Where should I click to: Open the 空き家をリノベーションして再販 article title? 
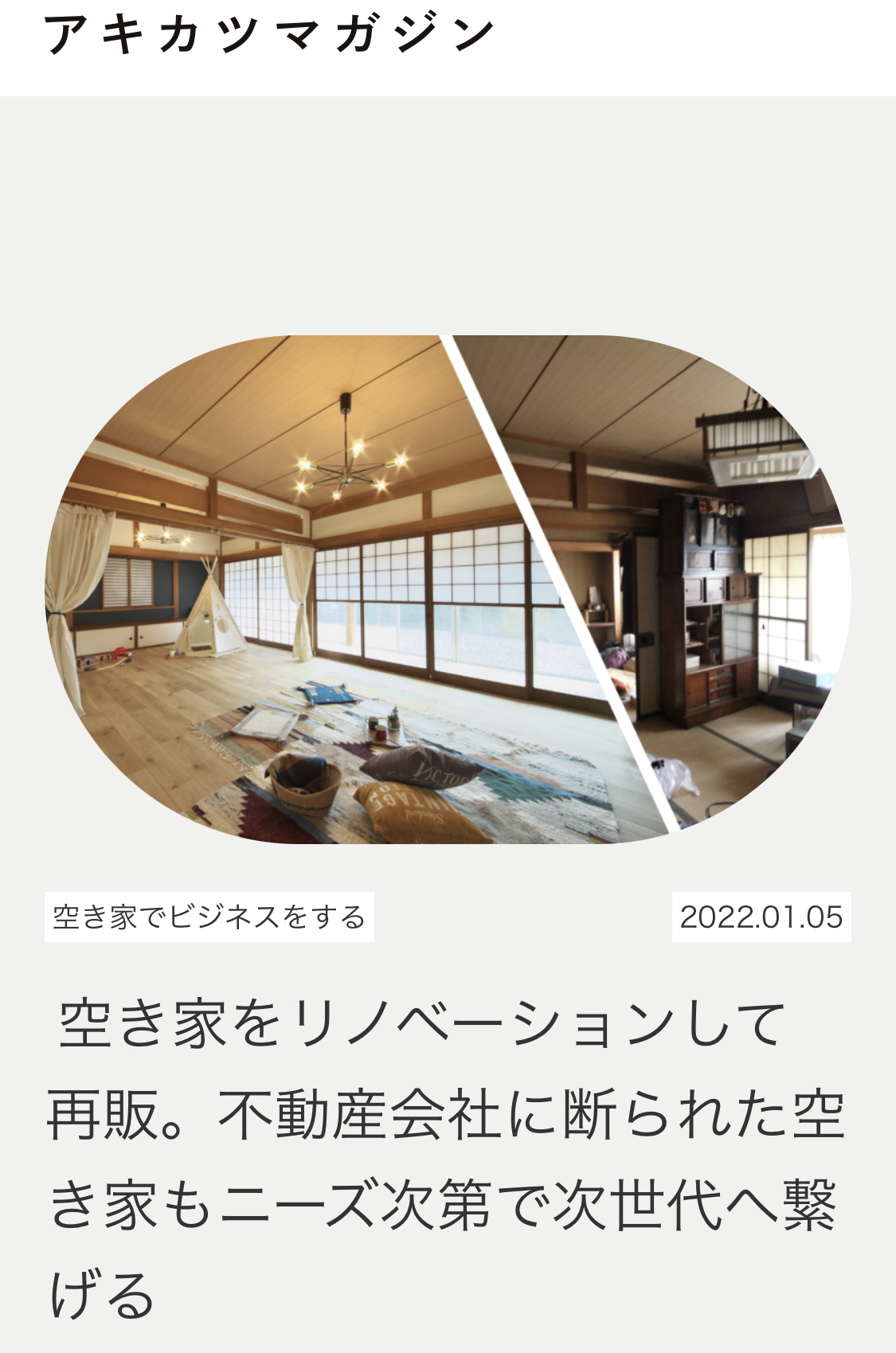tap(446, 1159)
